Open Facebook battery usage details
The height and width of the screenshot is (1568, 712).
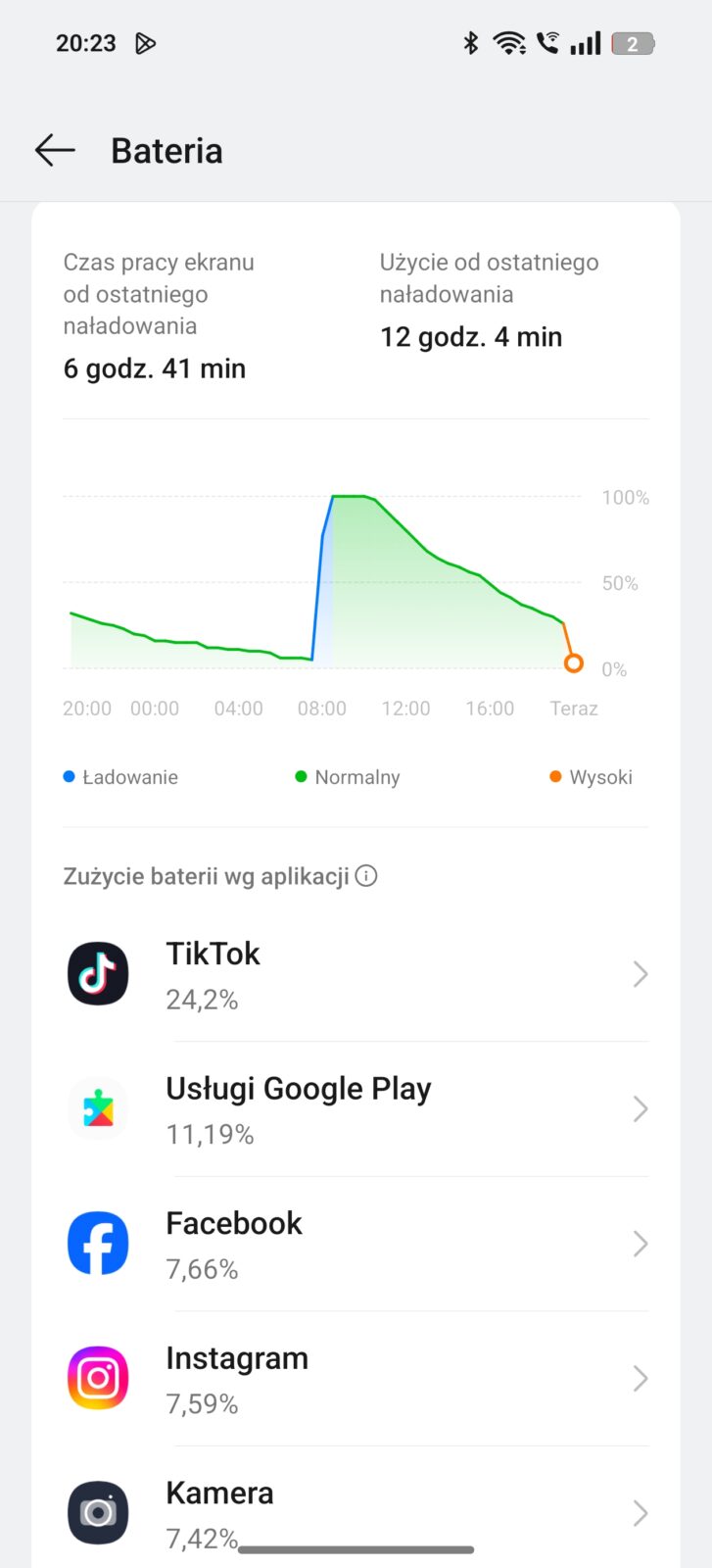pyautogui.click(x=356, y=1244)
